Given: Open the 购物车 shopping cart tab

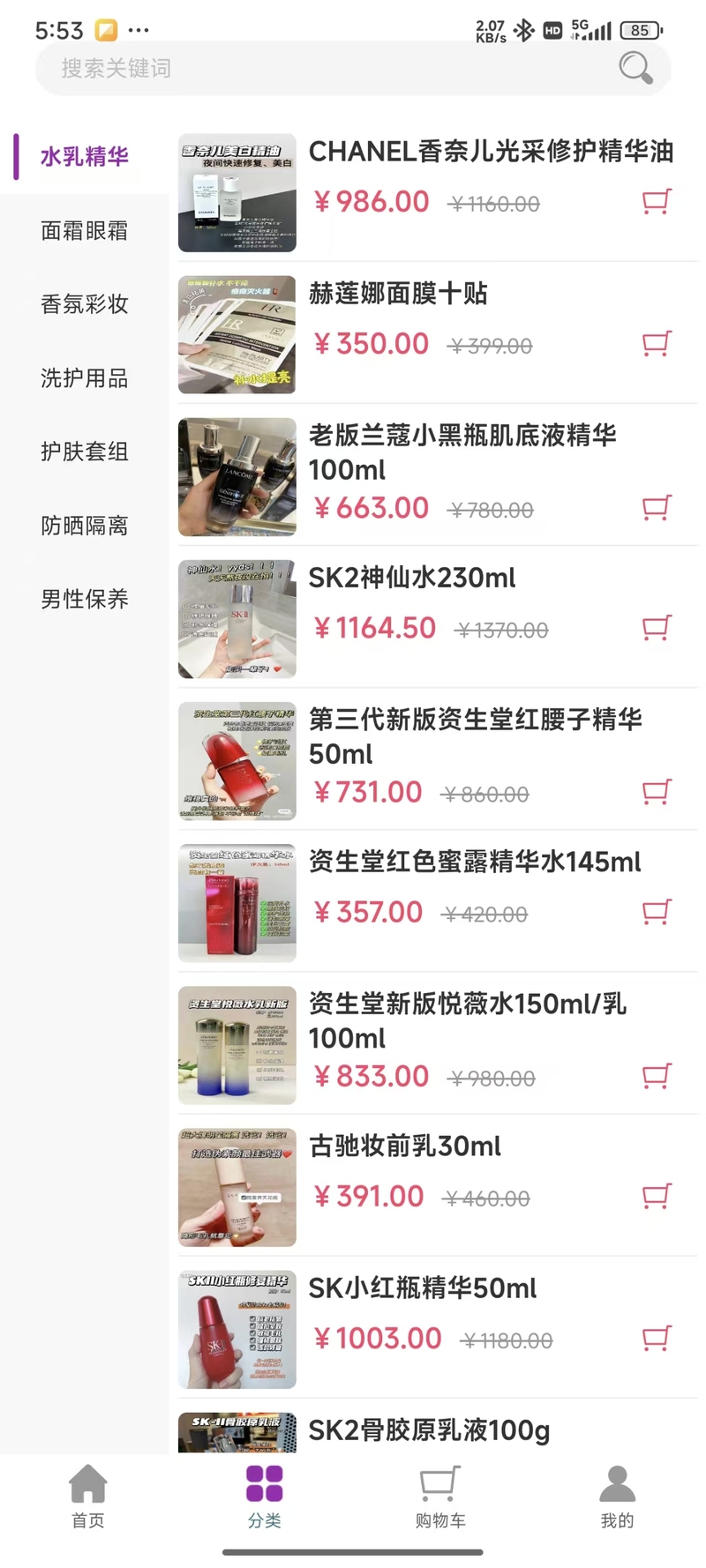Looking at the screenshot, I should click(440, 1496).
